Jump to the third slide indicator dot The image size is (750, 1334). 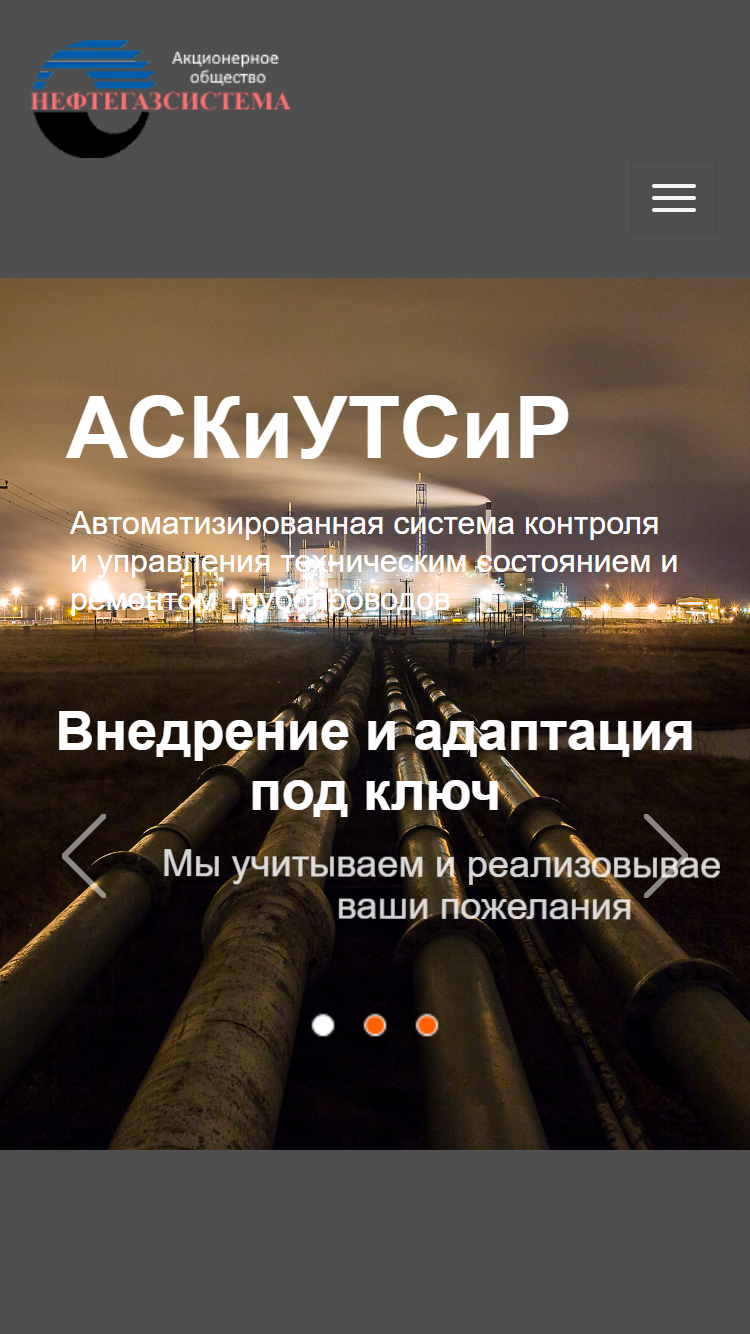coord(427,1025)
